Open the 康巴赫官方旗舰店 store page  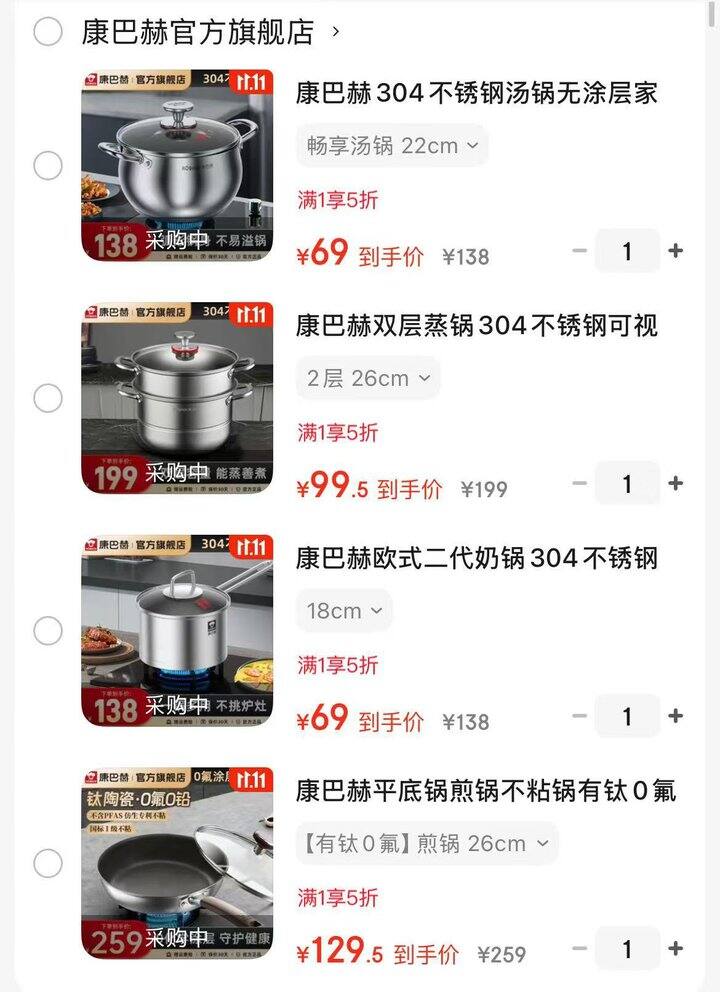pyautogui.click(x=197, y=30)
